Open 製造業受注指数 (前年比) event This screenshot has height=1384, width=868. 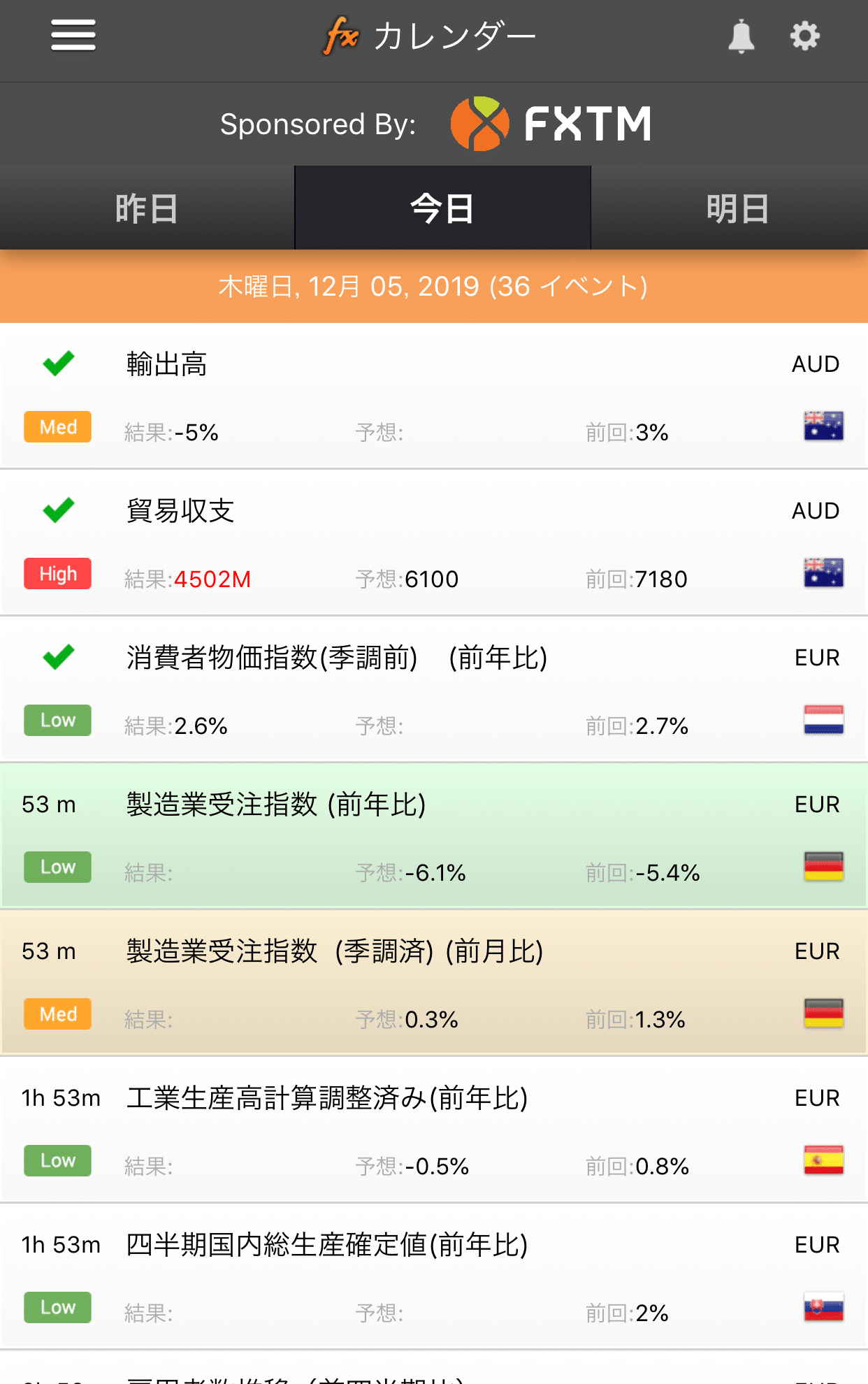click(434, 836)
